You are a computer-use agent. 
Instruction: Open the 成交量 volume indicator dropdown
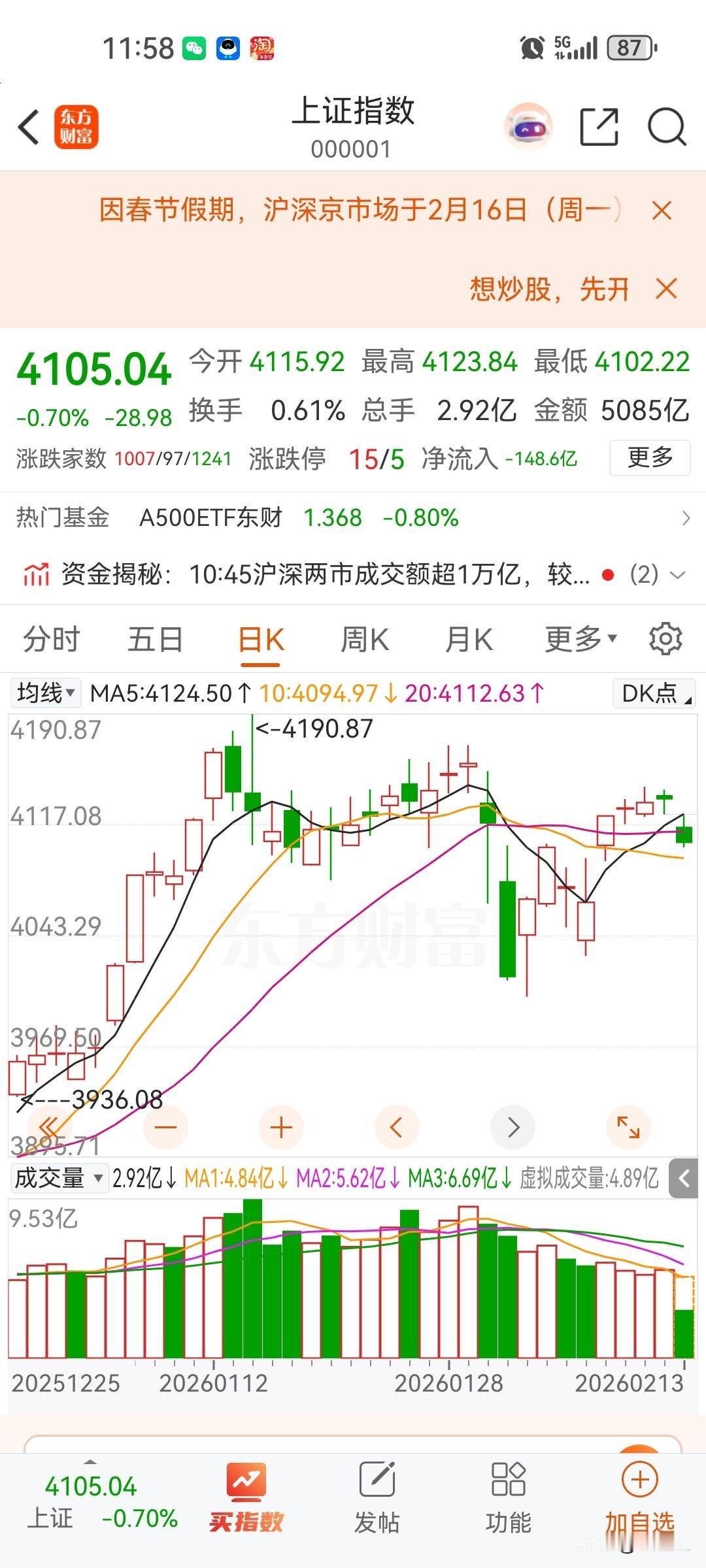(60, 1179)
